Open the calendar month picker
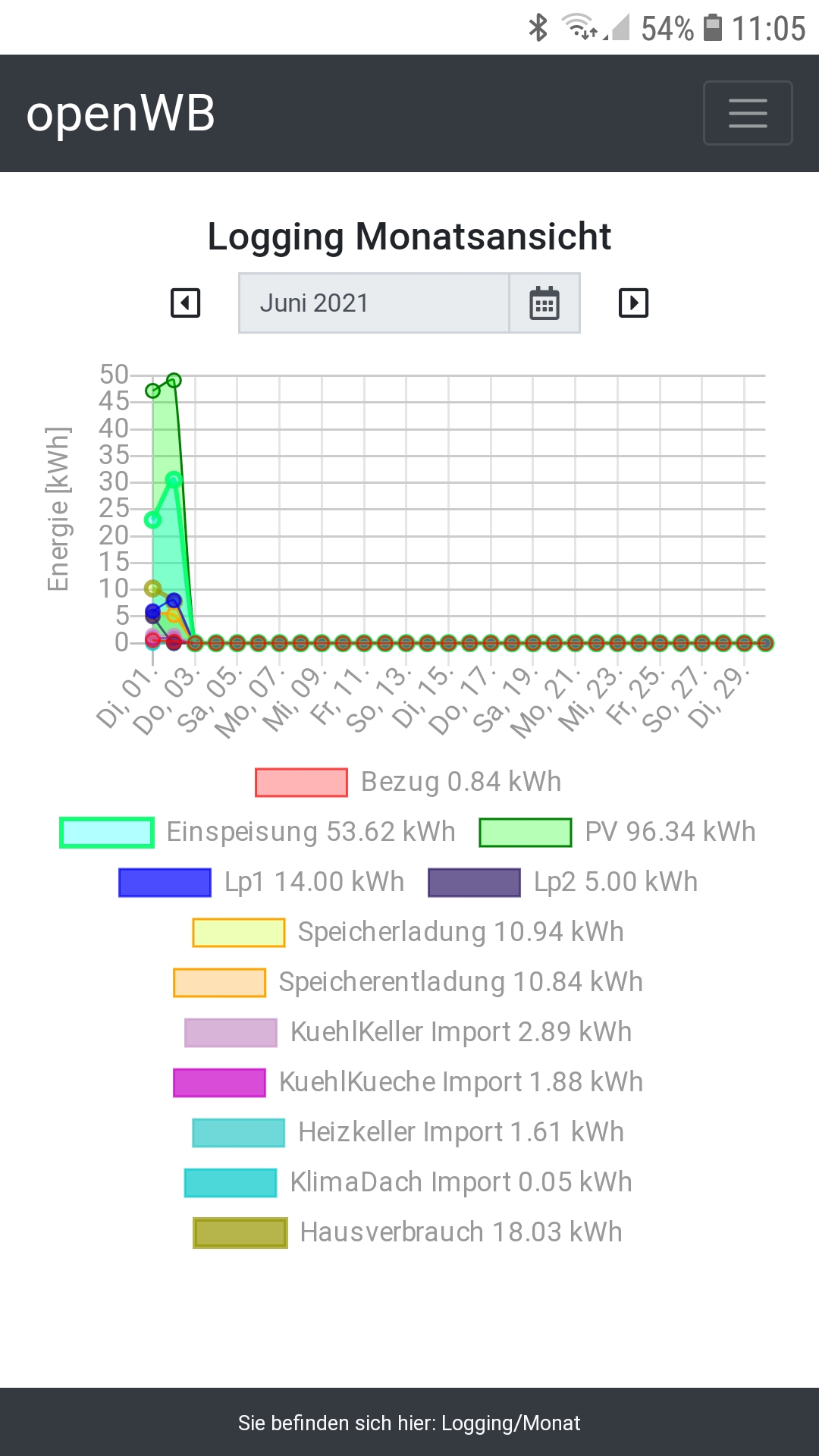This screenshot has height=1456, width=819. (544, 303)
